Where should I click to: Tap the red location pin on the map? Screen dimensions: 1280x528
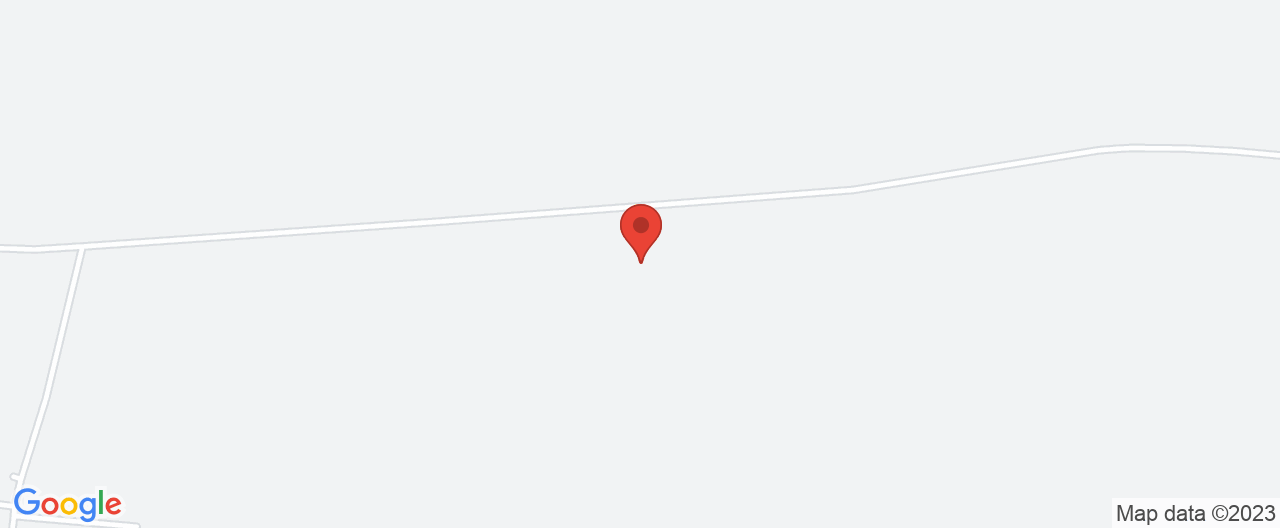coord(641,228)
